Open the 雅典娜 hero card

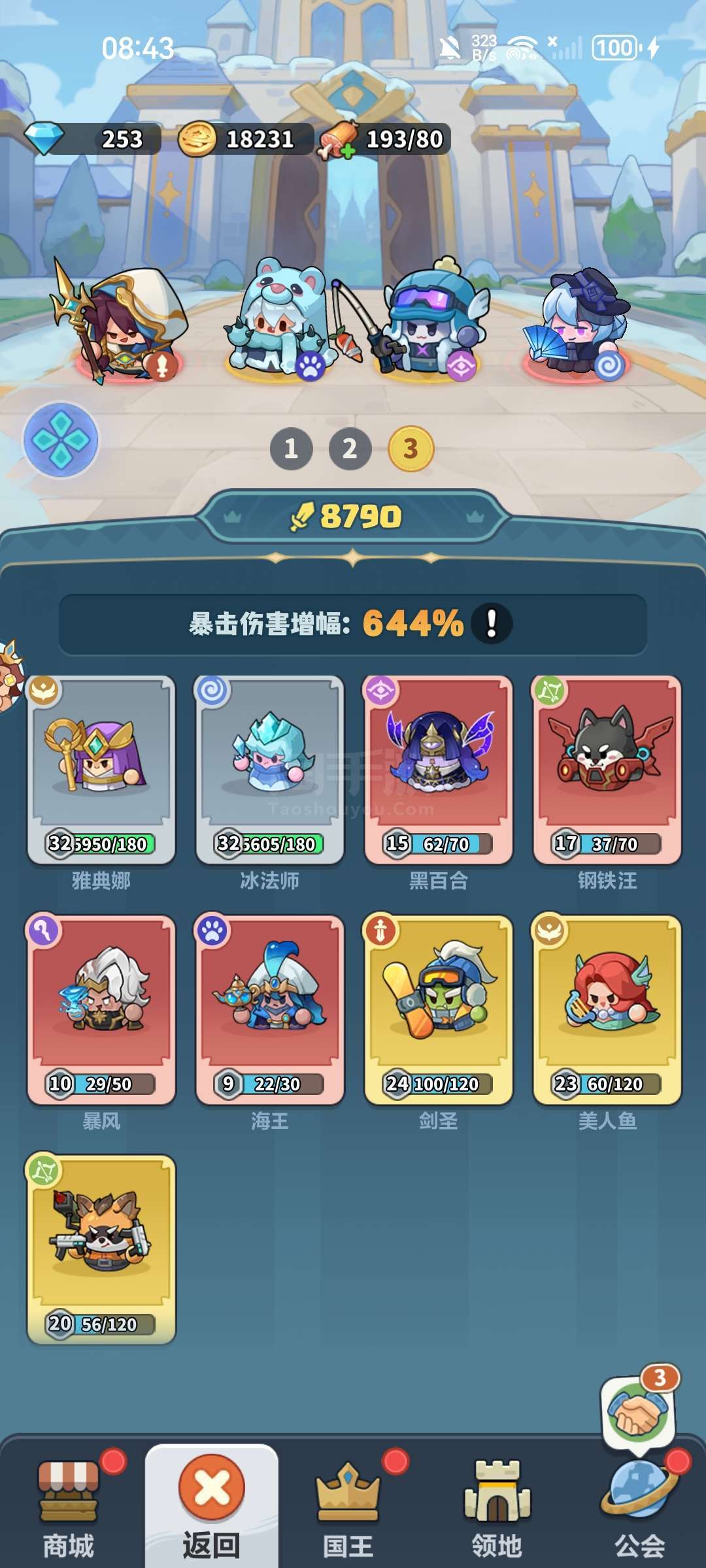pyautogui.click(x=101, y=770)
